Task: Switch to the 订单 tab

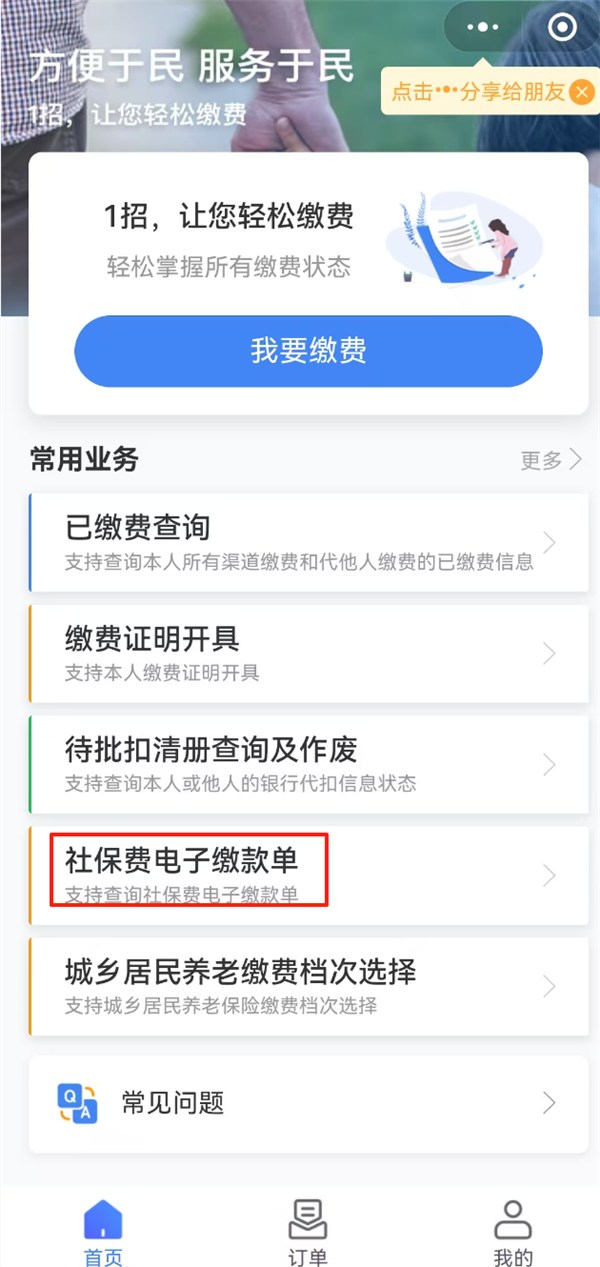Action: 308,1232
